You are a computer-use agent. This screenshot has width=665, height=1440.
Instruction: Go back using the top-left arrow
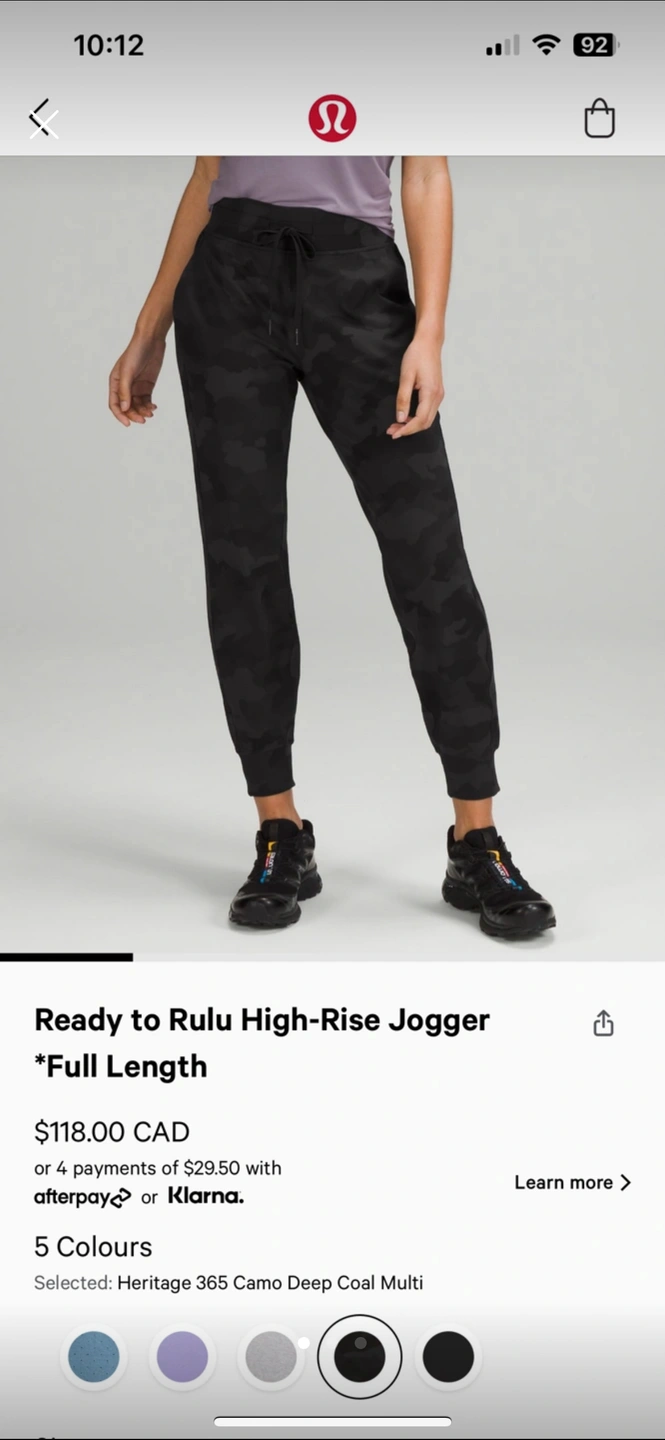(x=42, y=118)
